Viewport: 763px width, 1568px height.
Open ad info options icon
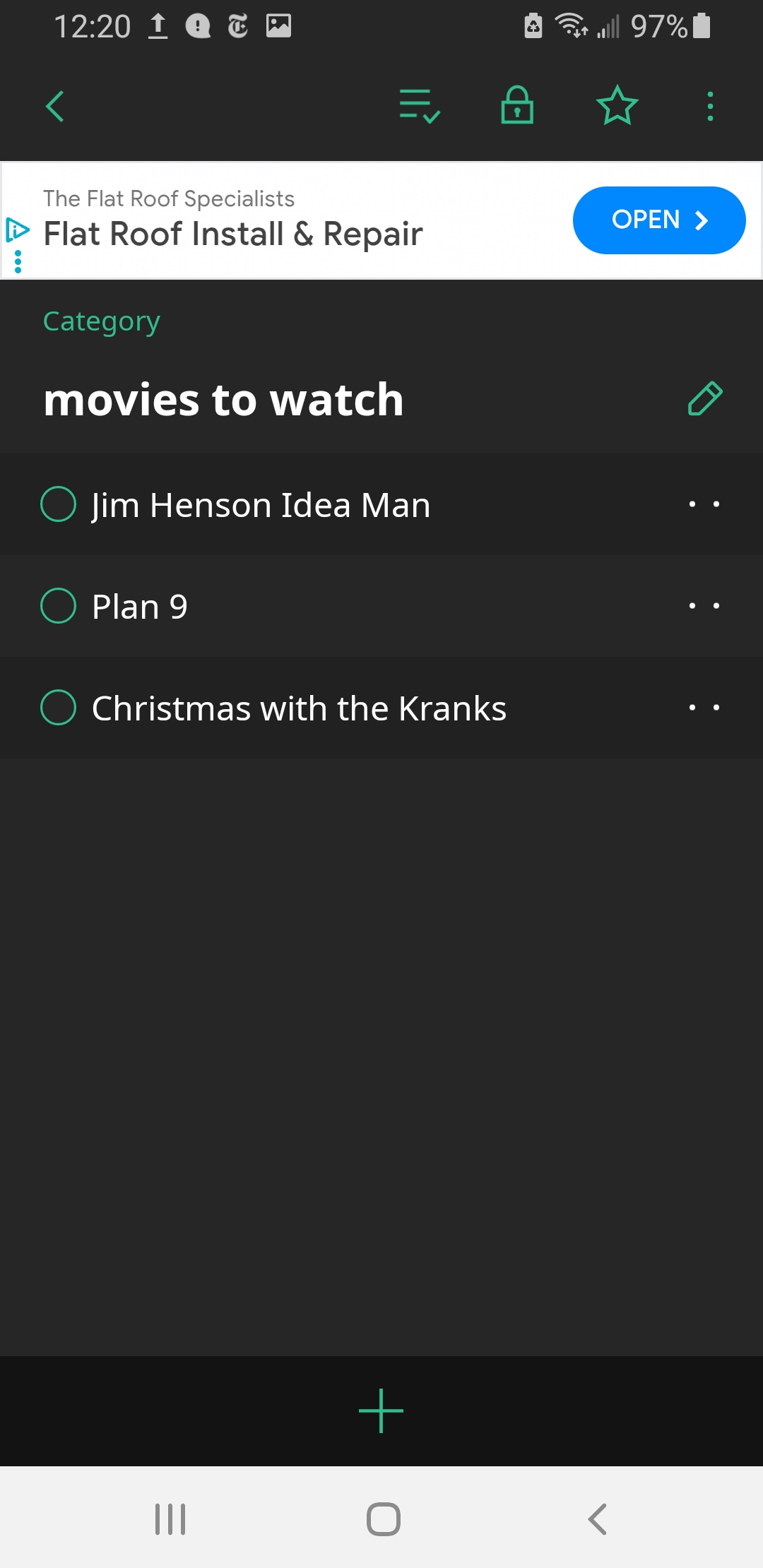(18, 261)
